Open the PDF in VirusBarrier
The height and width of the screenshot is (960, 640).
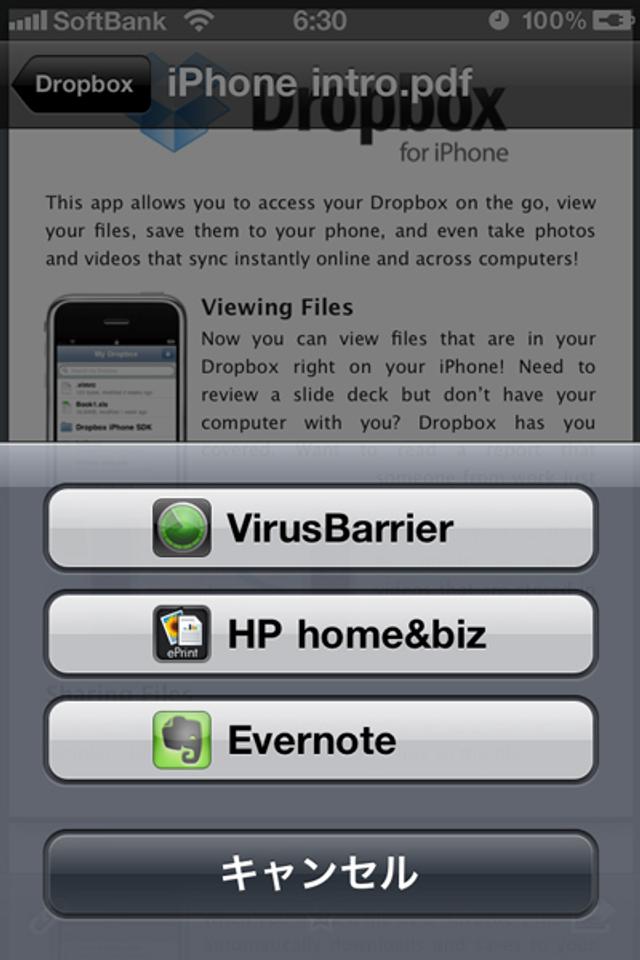(x=320, y=528)
